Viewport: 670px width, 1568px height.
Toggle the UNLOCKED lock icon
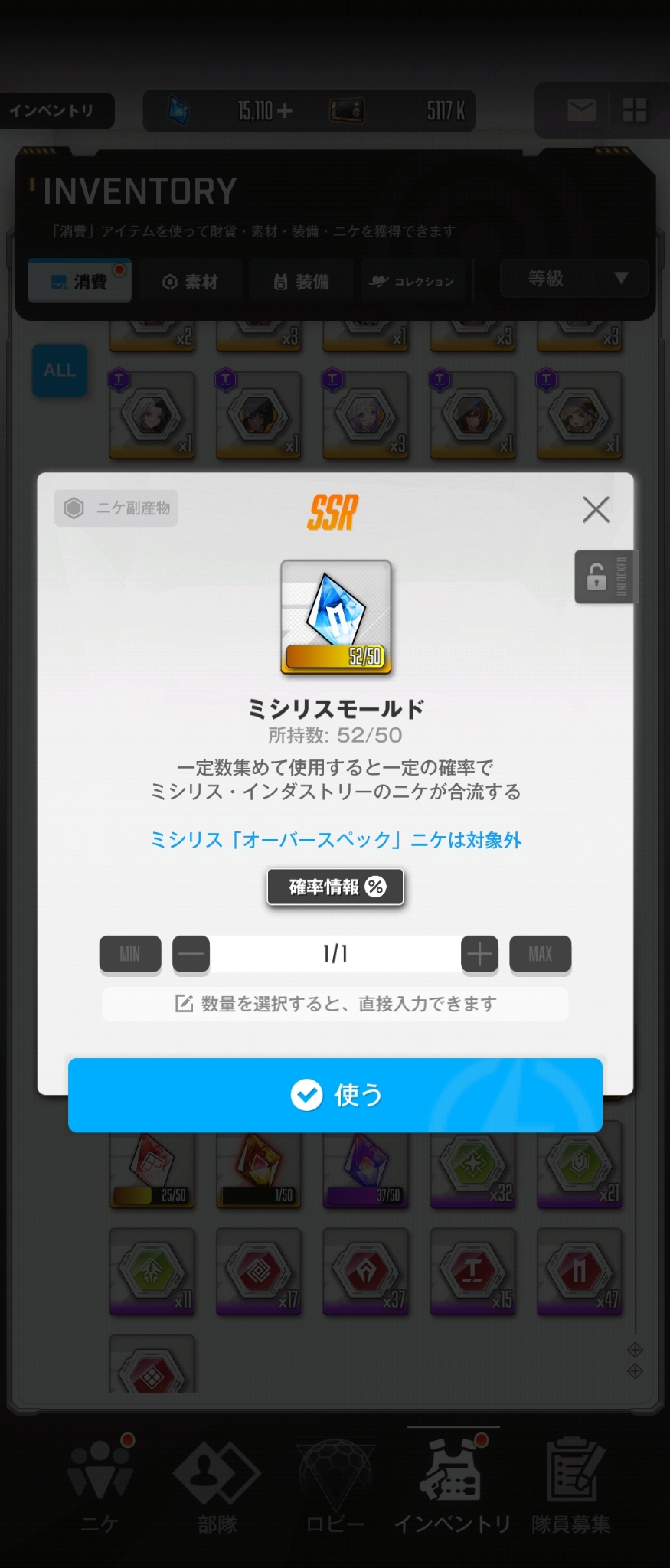[x=603, y=577]
